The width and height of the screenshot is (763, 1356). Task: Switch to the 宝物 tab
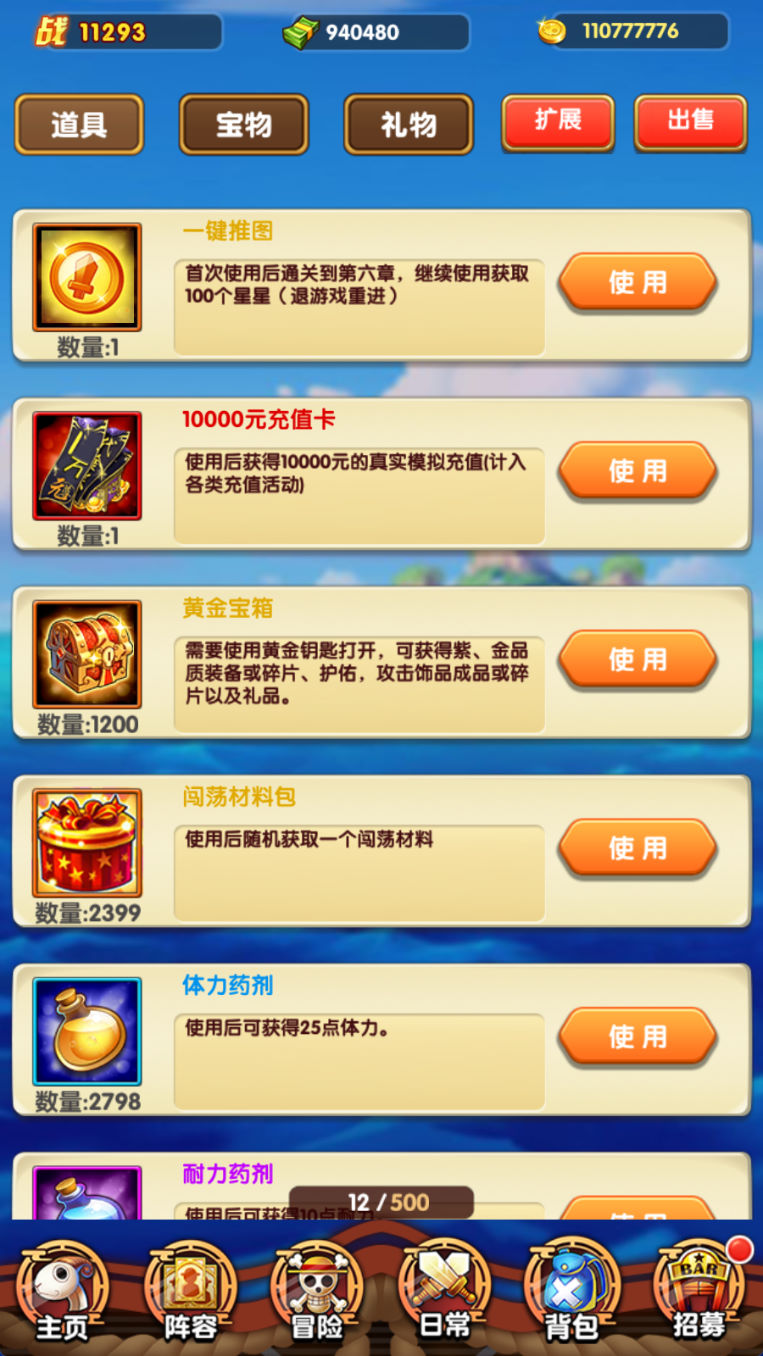(244, 125)
